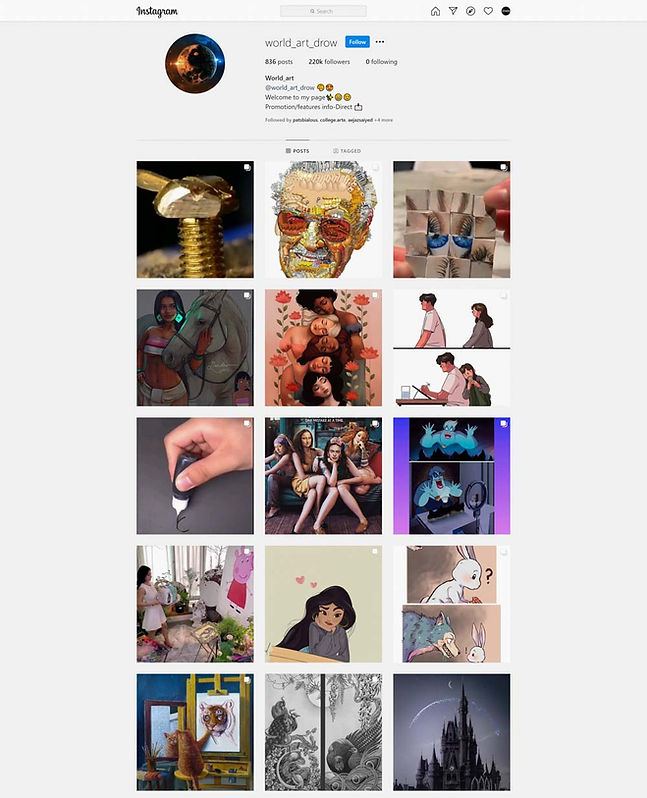Switch to the Tagged tab
This screenshot has width=647, height=798.
347,151
